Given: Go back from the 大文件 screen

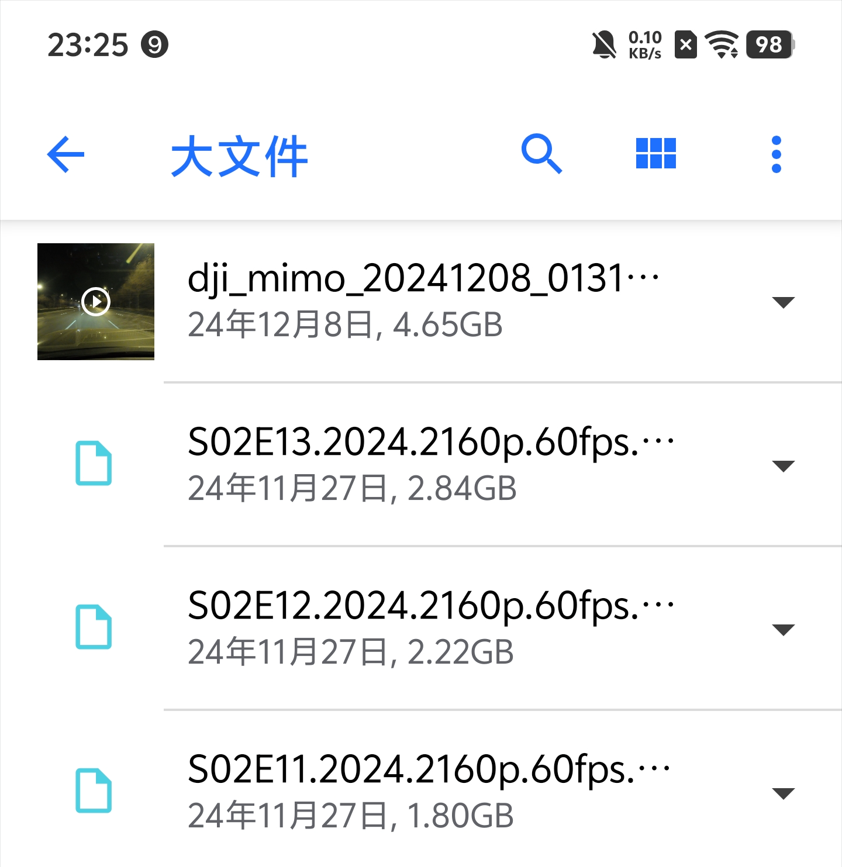Looking at the screenshot, I should coord(66,155).
